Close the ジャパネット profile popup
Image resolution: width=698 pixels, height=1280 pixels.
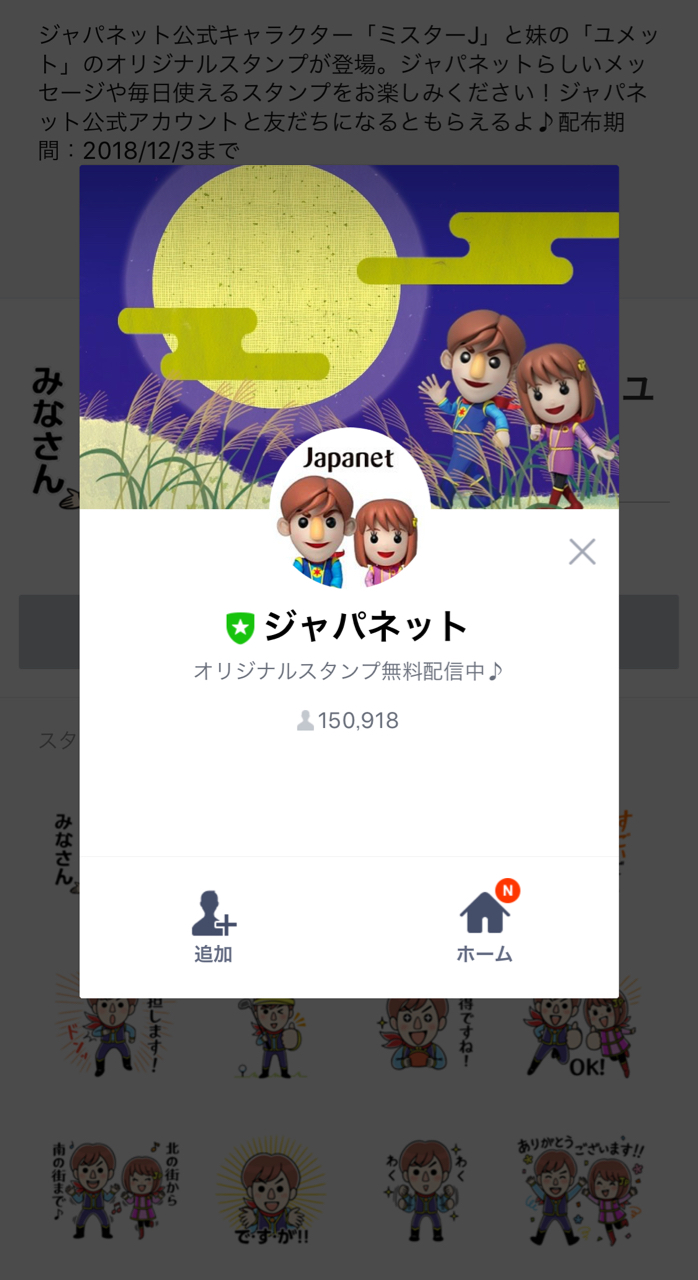pos(582,552)
